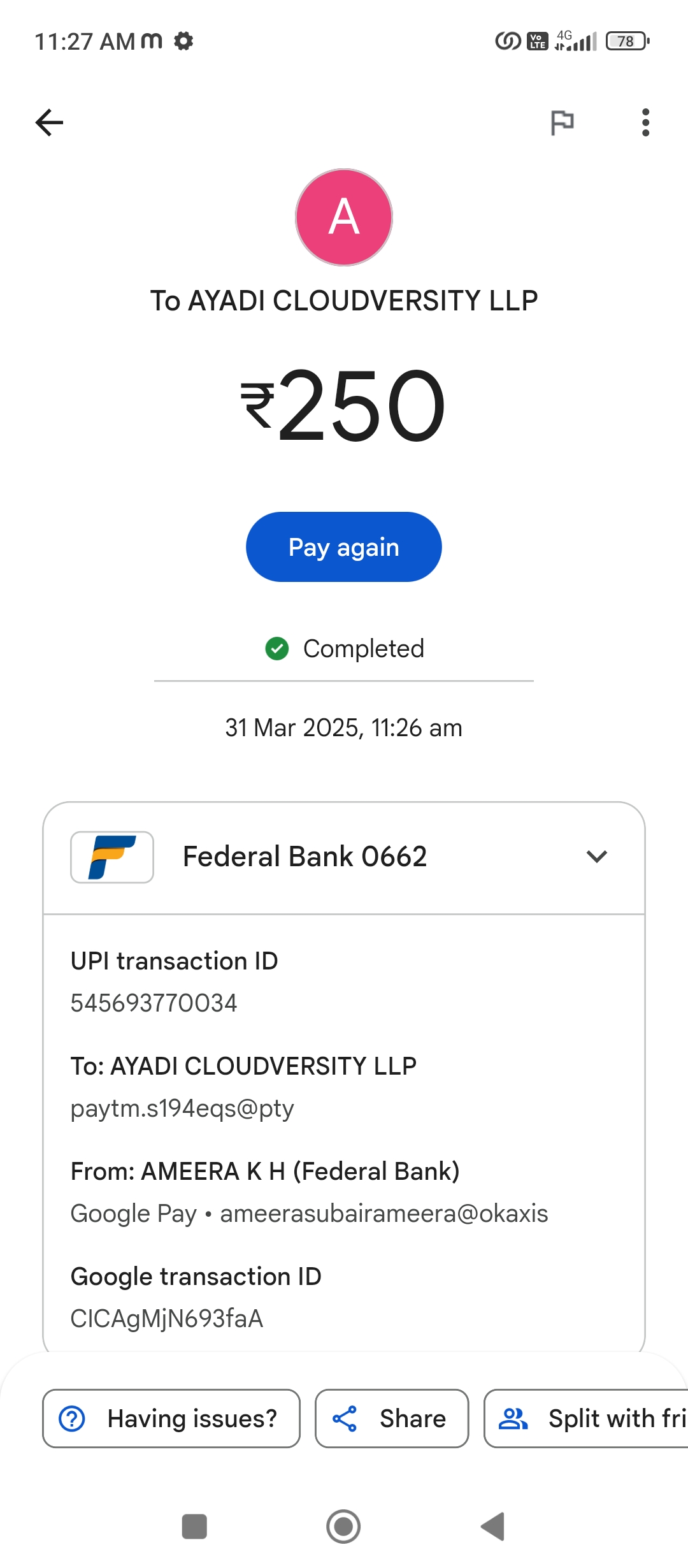Open the three-dot overflow menu
Image resolution: width=688 pixels, height=1568 pixels.
(x=645, y=122)
